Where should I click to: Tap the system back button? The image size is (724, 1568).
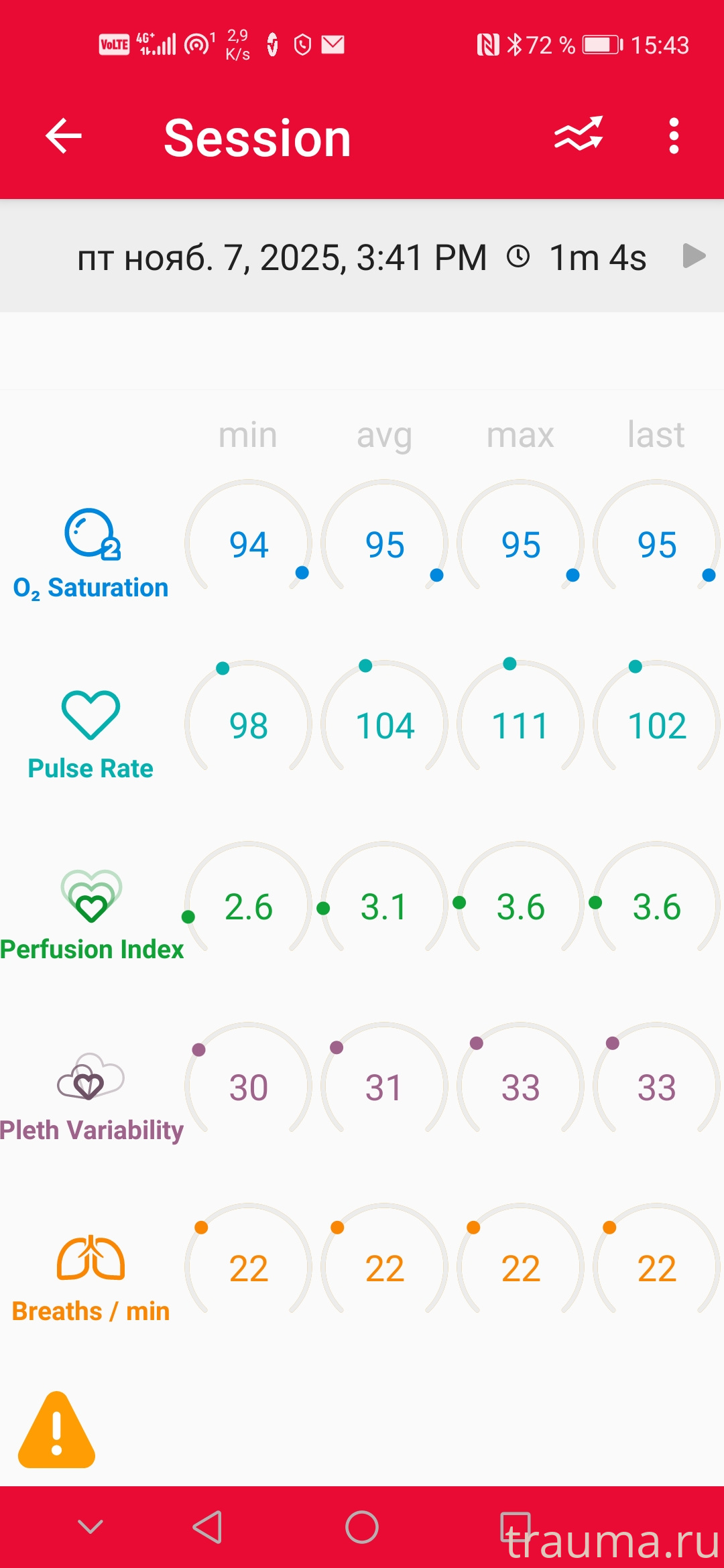click(x=207, y=1527)
